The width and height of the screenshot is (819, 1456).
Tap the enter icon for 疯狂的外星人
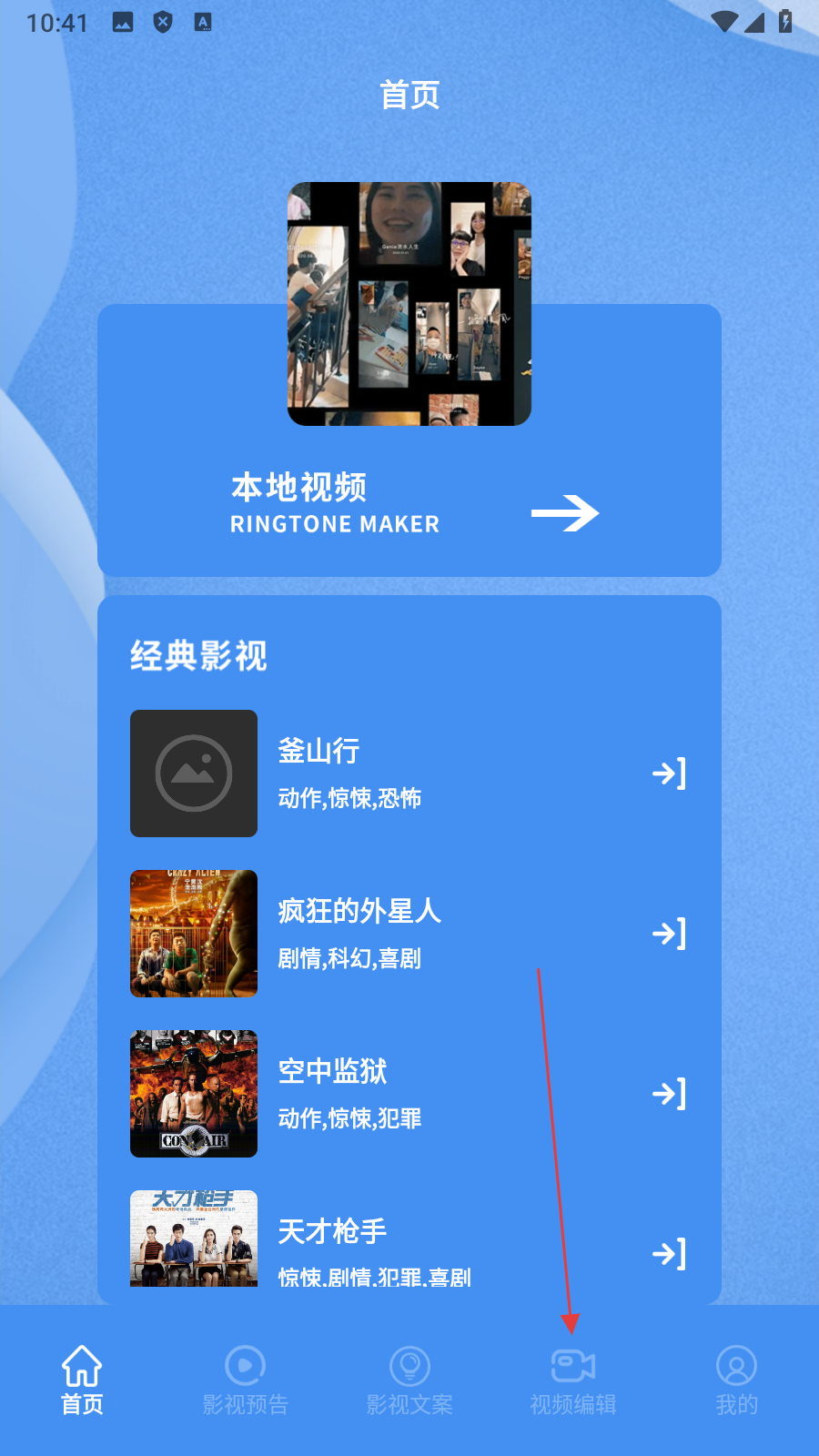pyautogui.click(x=669, y=934)
